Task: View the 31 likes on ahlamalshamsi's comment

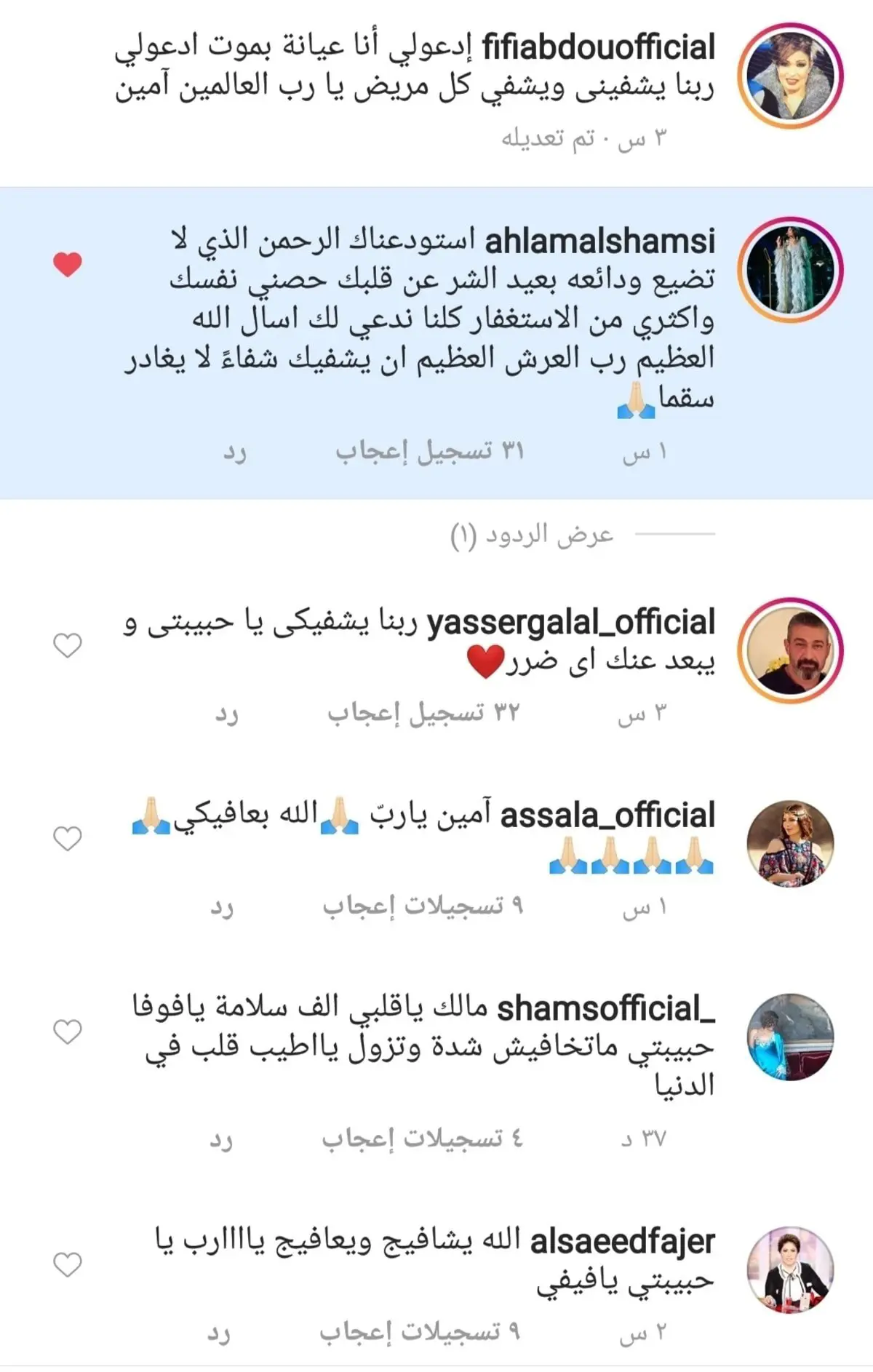Action: click(429, 452)
